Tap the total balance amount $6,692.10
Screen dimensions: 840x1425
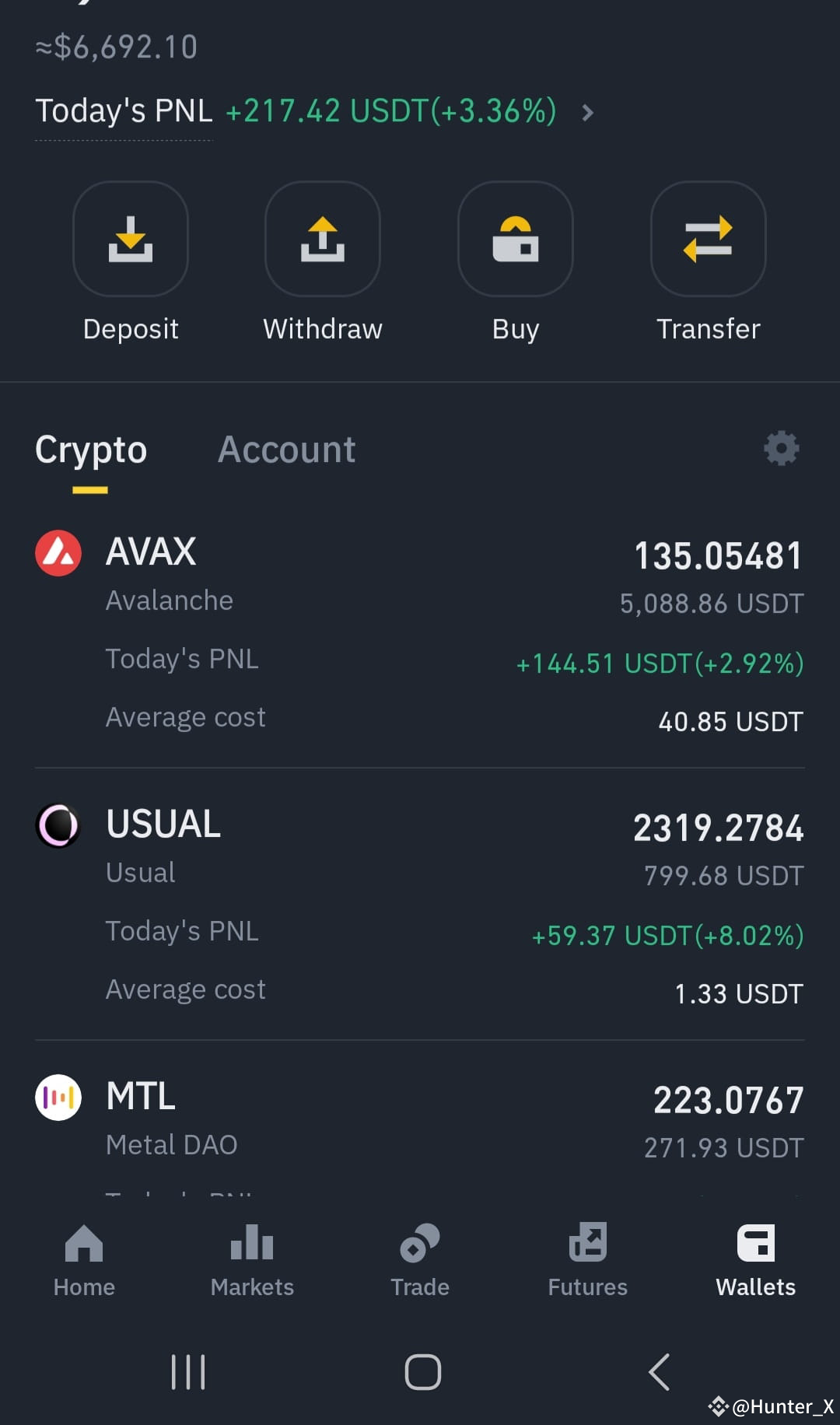115,45
